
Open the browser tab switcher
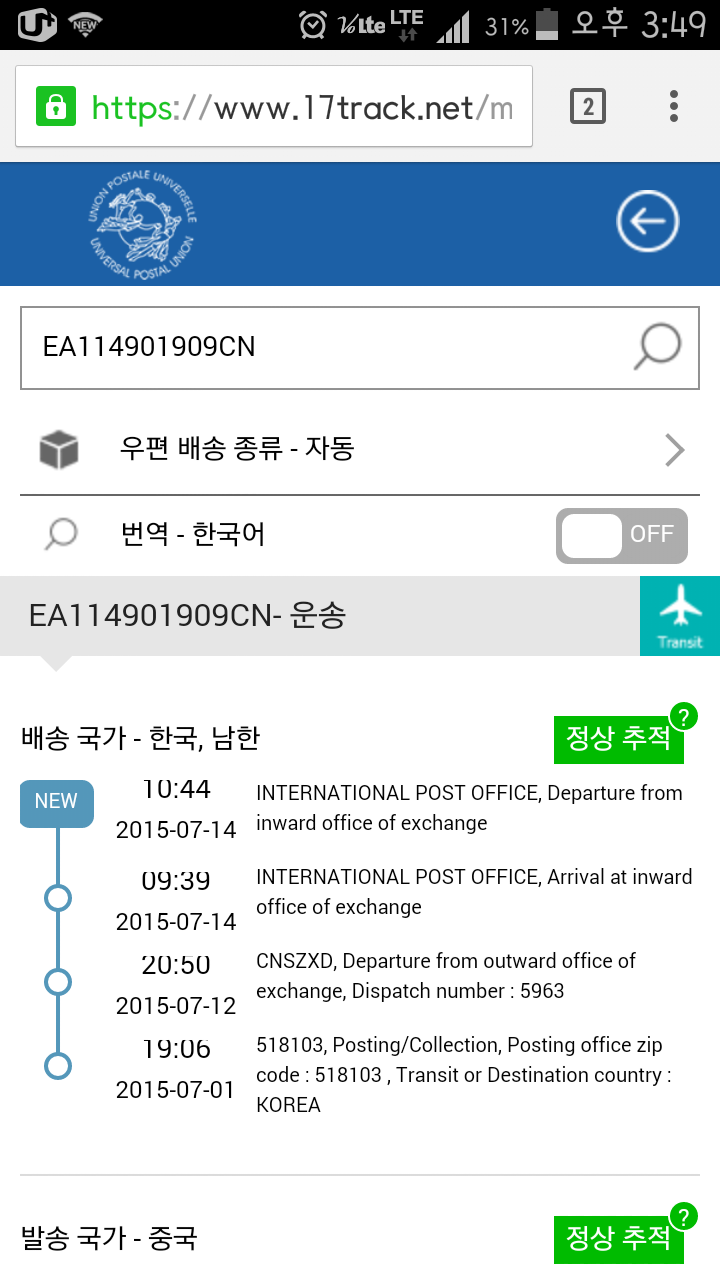coord(588,106)
